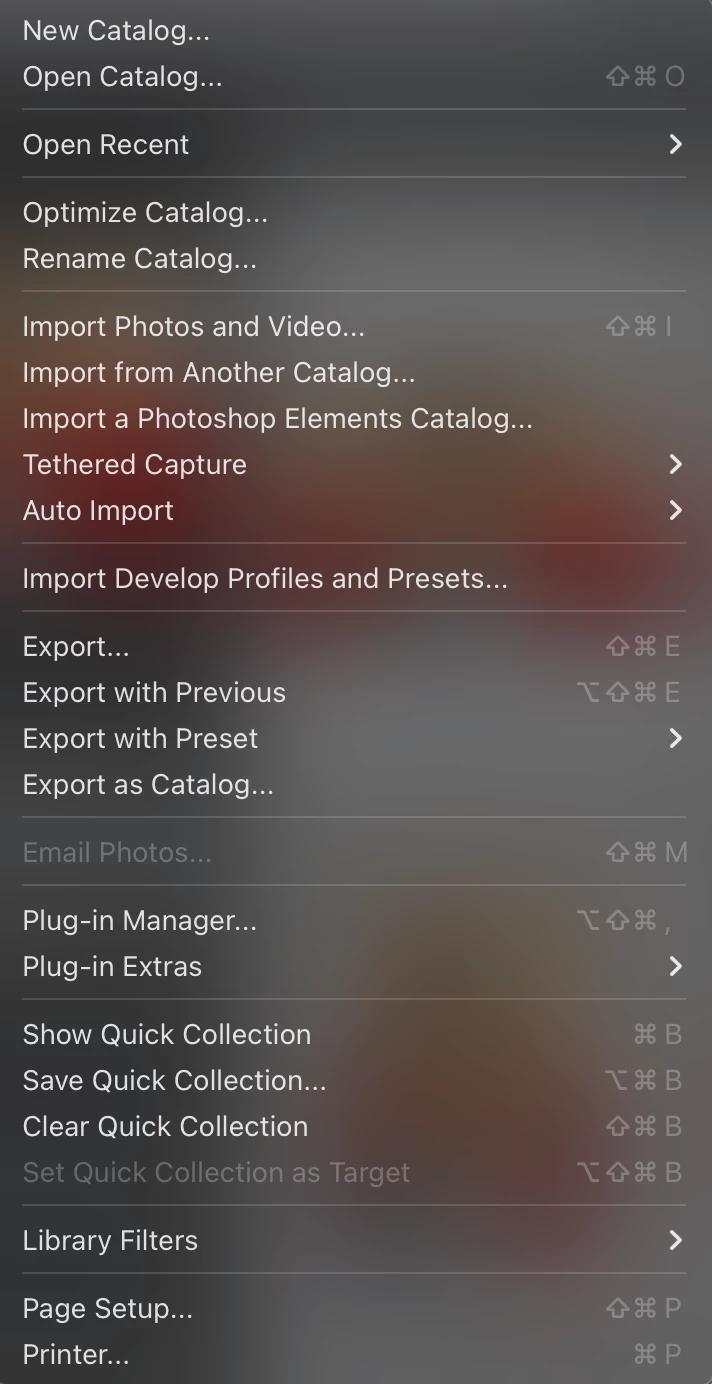Choose Import from Another Catalog
This screenshot has height=1384, width=712.
coord(218,373)
